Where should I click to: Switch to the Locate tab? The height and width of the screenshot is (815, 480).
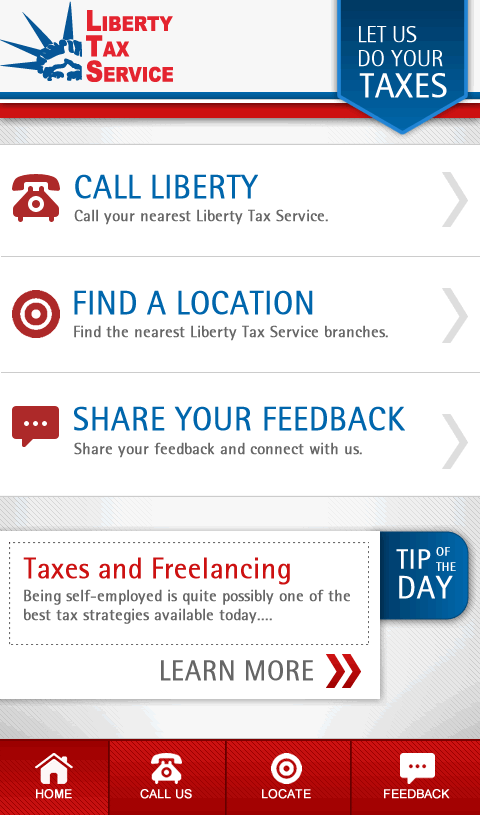[x=288, y=777]
